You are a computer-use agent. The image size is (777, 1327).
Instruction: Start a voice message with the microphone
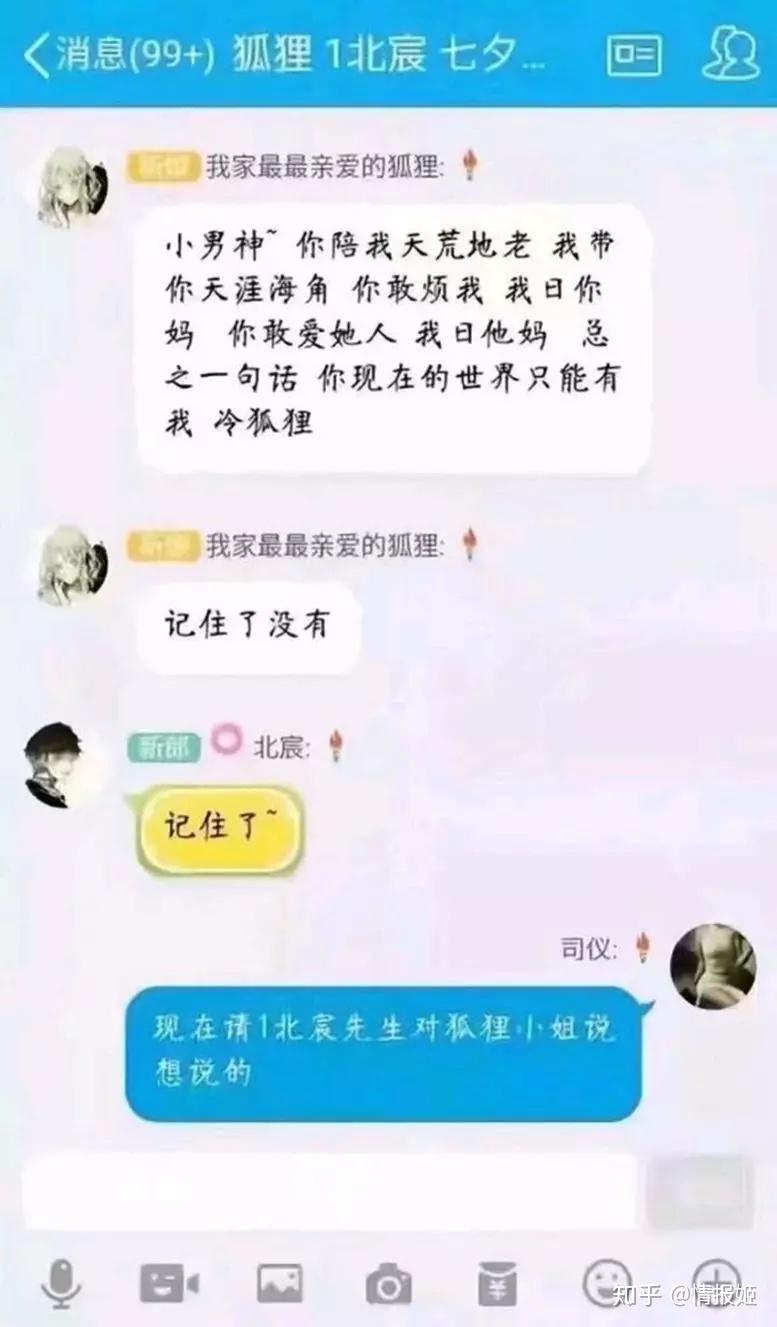coord(61,1283)
